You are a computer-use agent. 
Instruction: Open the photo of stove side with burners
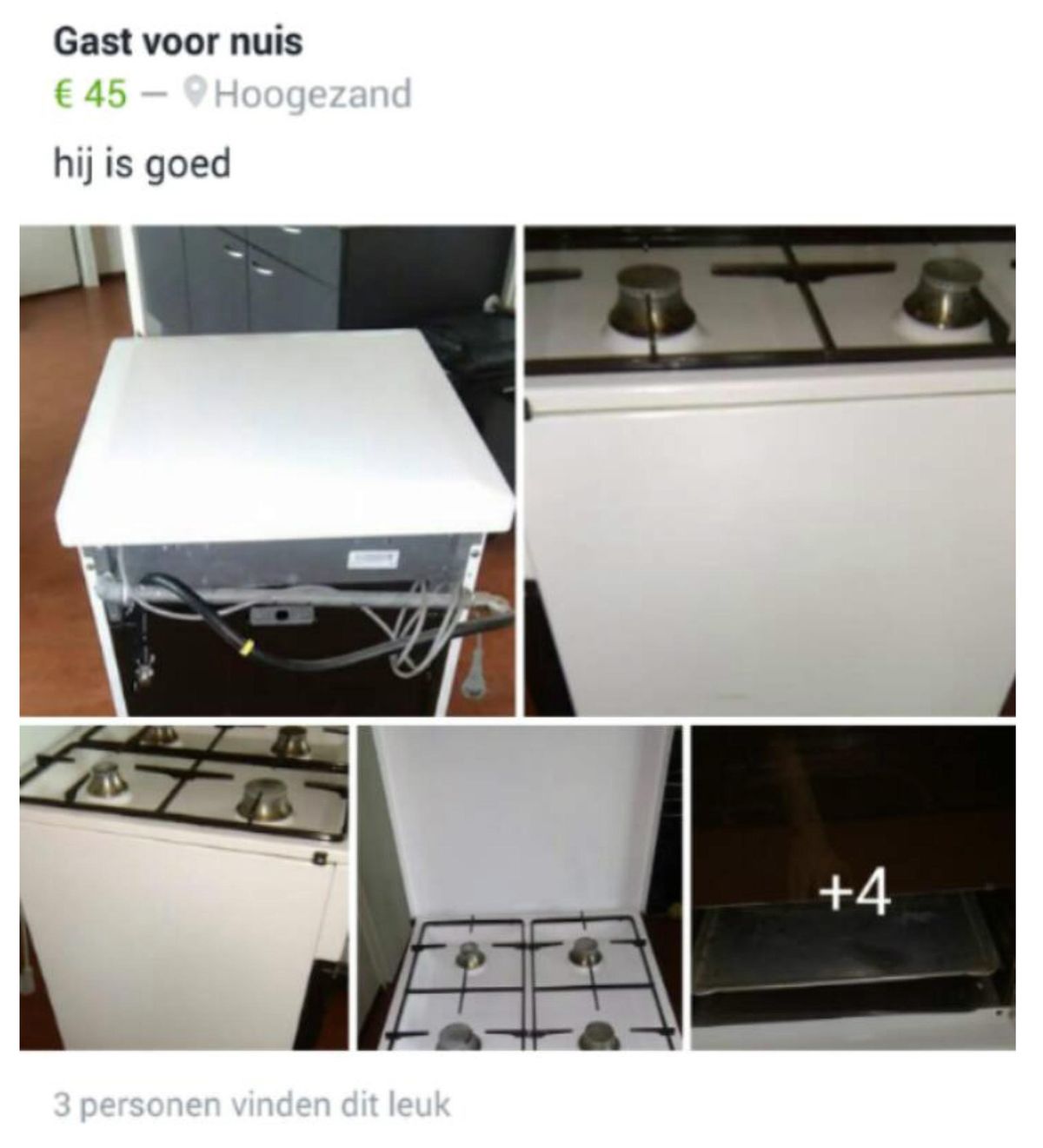click(x=184, y=887)
